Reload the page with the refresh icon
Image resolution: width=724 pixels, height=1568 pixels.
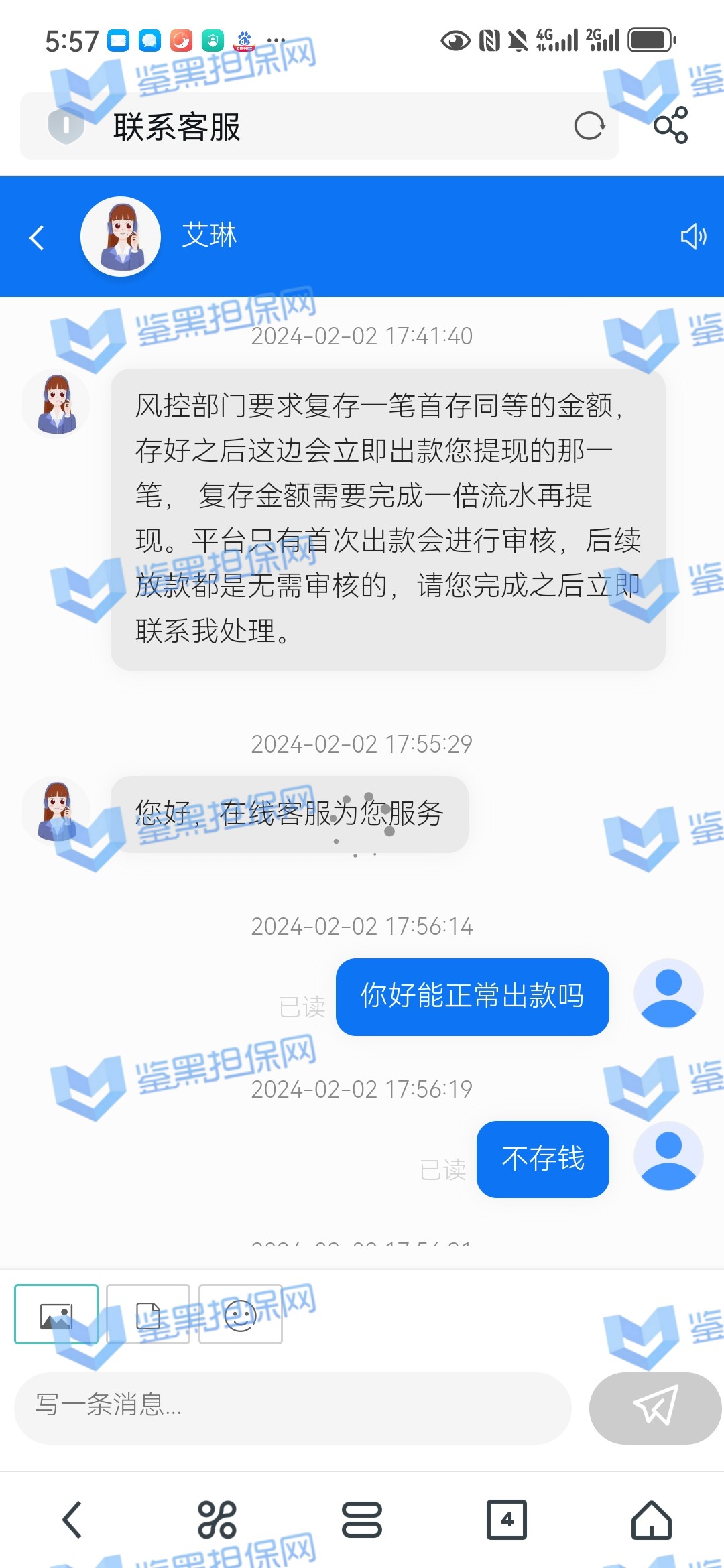click(589, 126)
